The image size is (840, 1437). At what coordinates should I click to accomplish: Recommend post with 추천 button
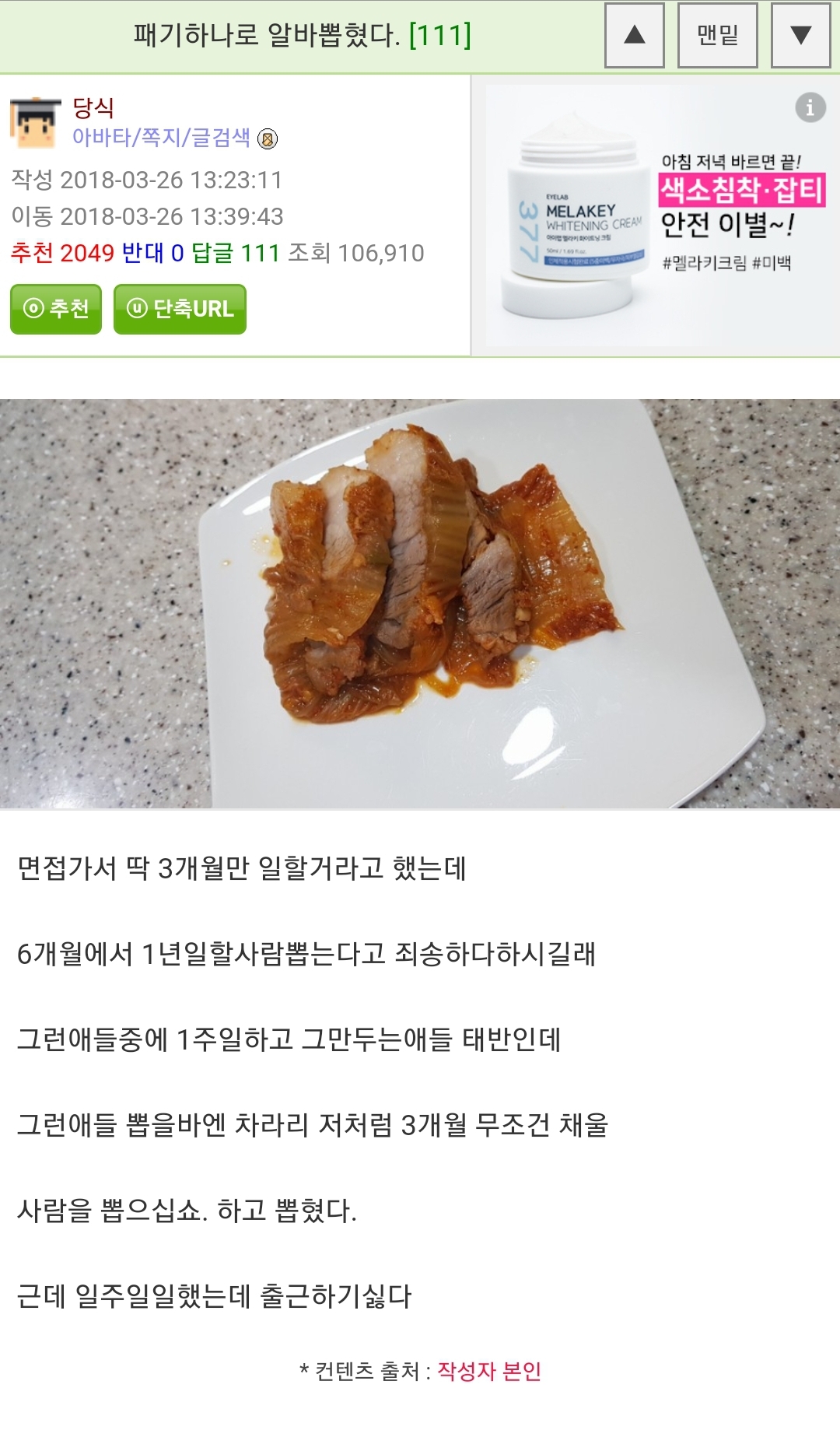[x=56, y=309]
